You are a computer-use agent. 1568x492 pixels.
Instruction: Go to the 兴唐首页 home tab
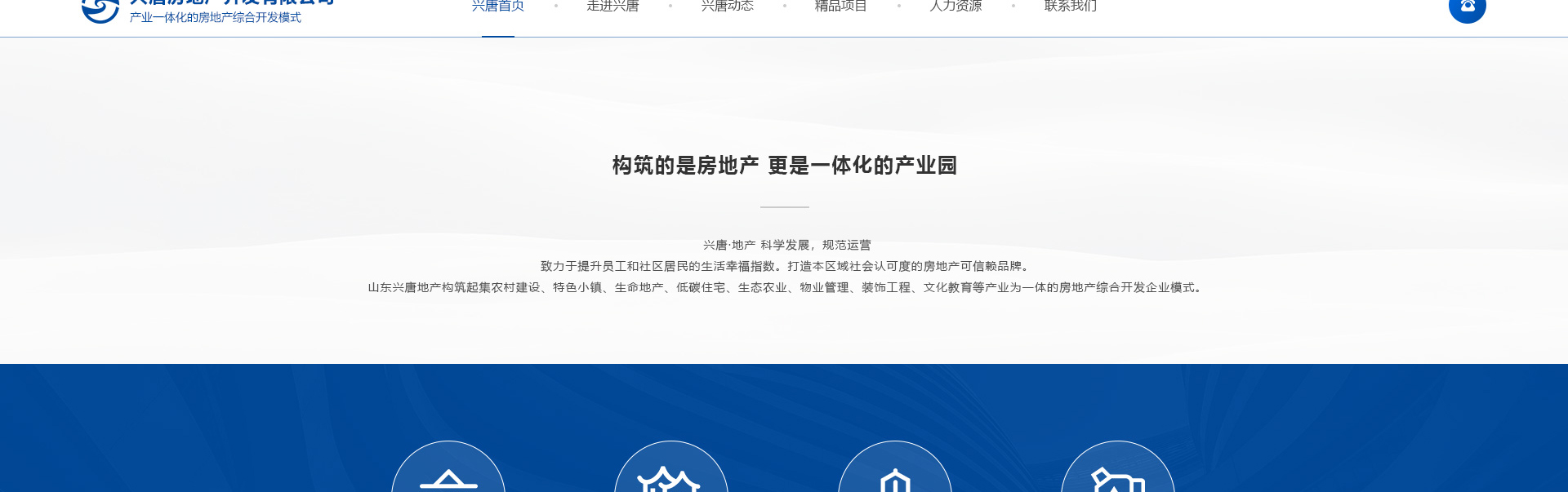(497, 7)
